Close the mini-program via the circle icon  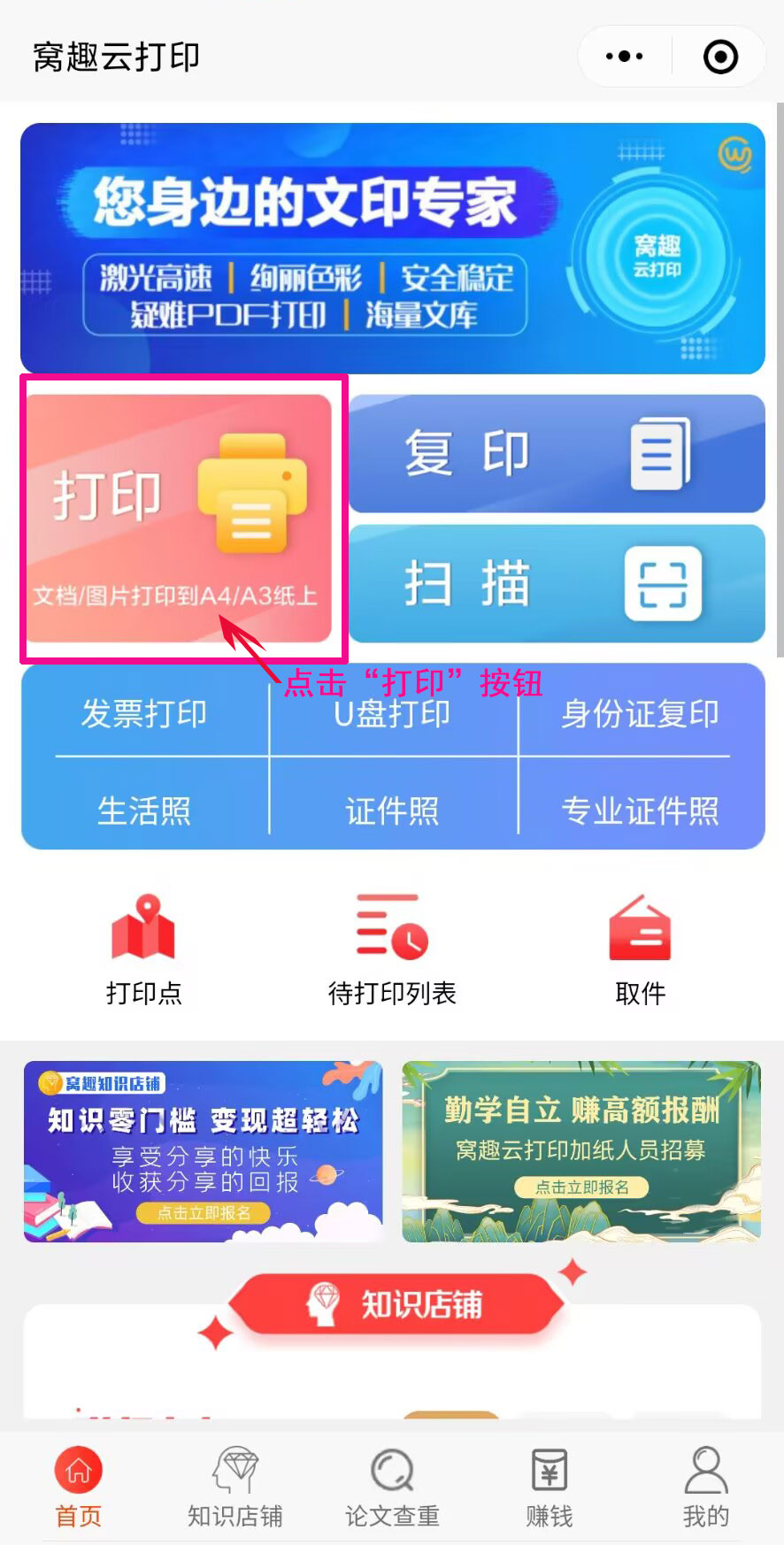point(720,57)
